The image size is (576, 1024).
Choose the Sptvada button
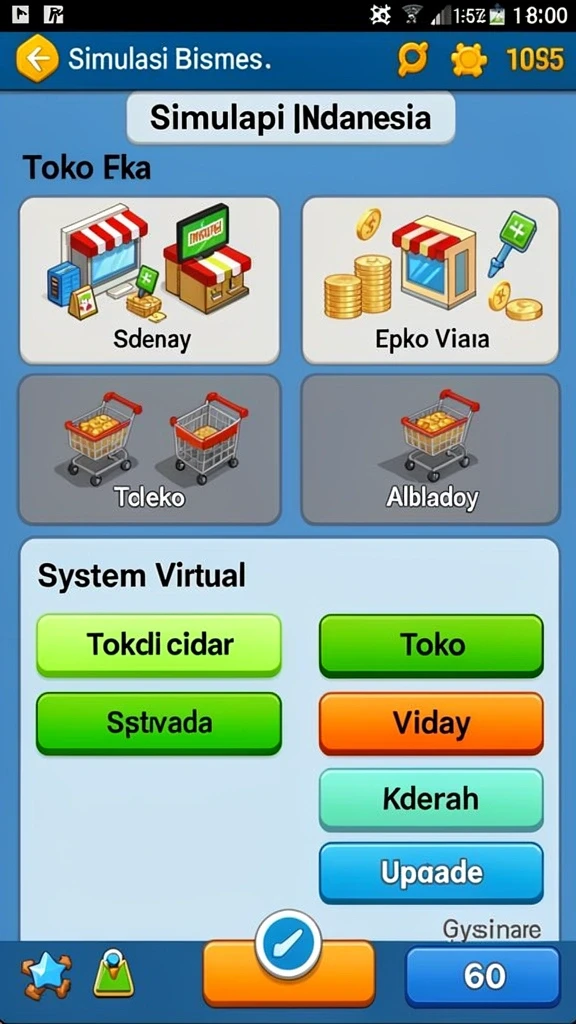(x=159, y=724)
